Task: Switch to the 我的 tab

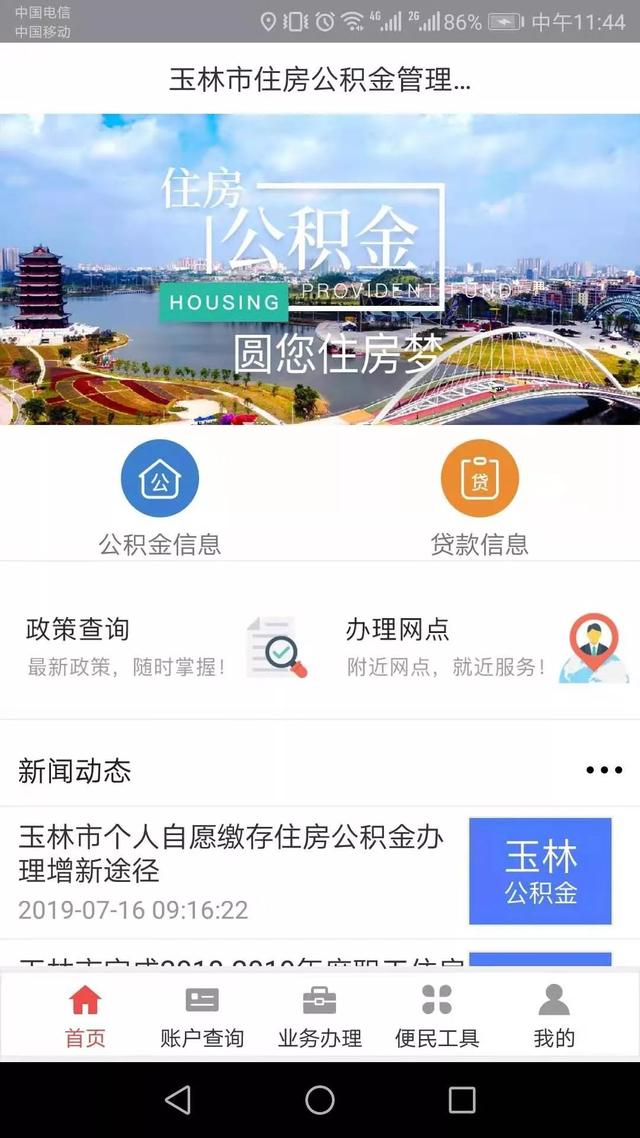Action: coord(554,1015)
